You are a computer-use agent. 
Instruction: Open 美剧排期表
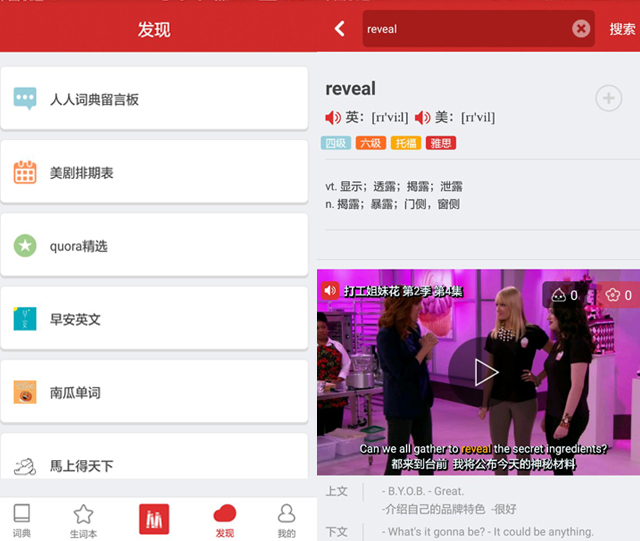pyautogui.click(x=154, y=173)
